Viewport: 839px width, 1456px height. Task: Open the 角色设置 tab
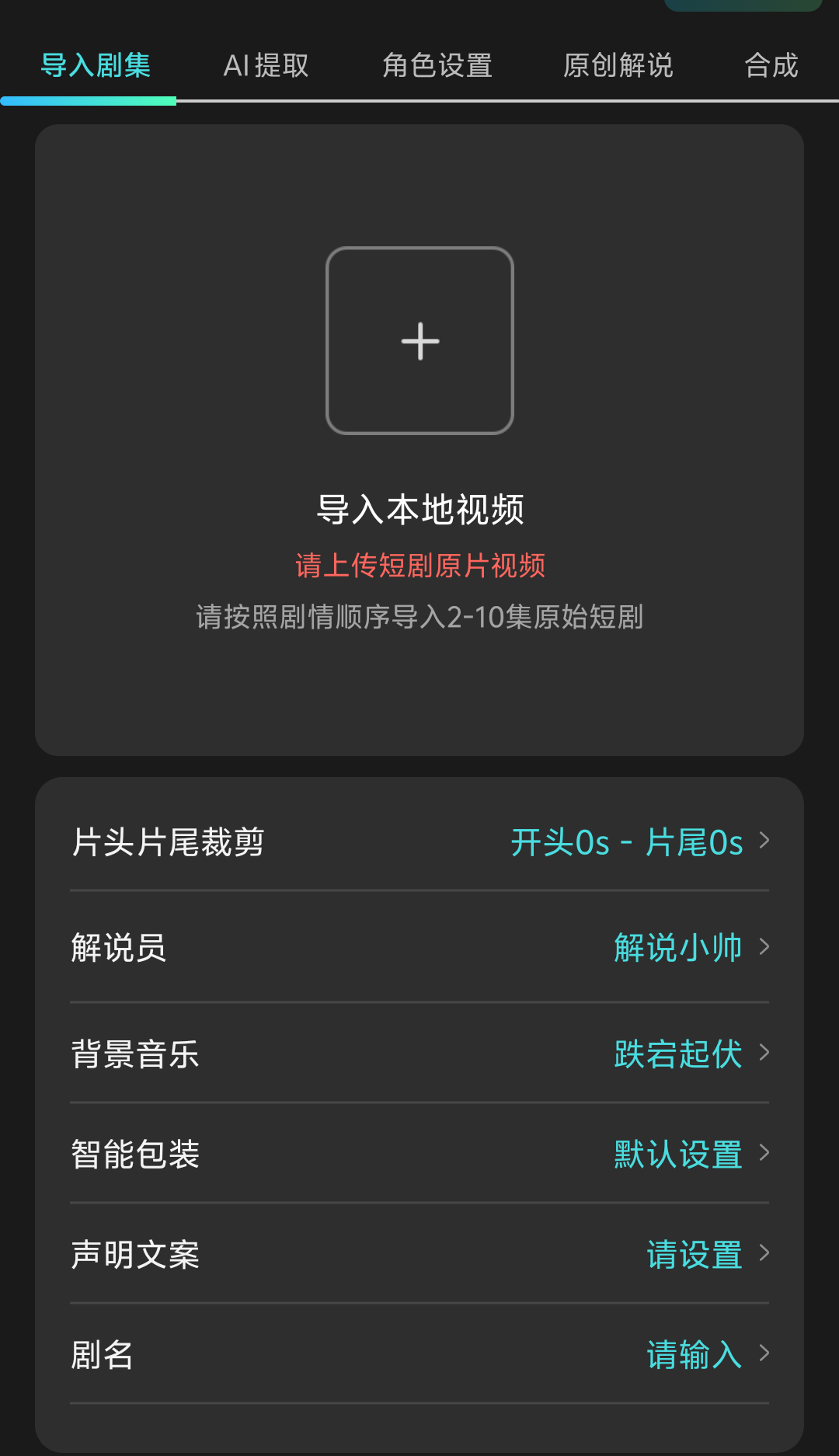[x=437, y=65]
